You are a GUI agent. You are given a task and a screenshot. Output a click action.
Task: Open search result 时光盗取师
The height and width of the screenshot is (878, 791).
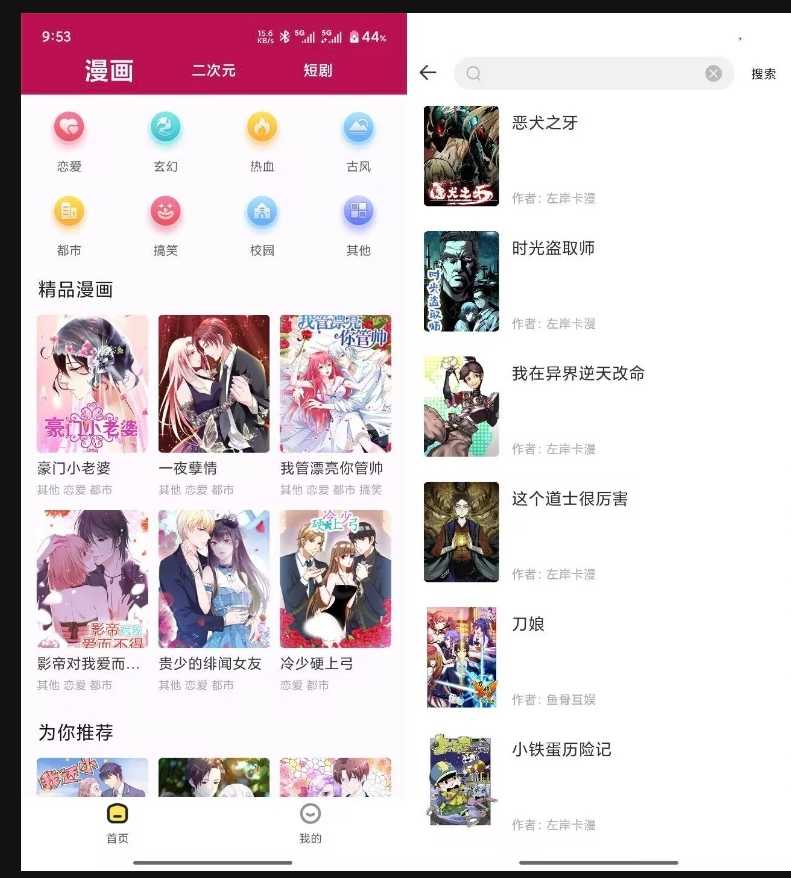pos(553,248)
